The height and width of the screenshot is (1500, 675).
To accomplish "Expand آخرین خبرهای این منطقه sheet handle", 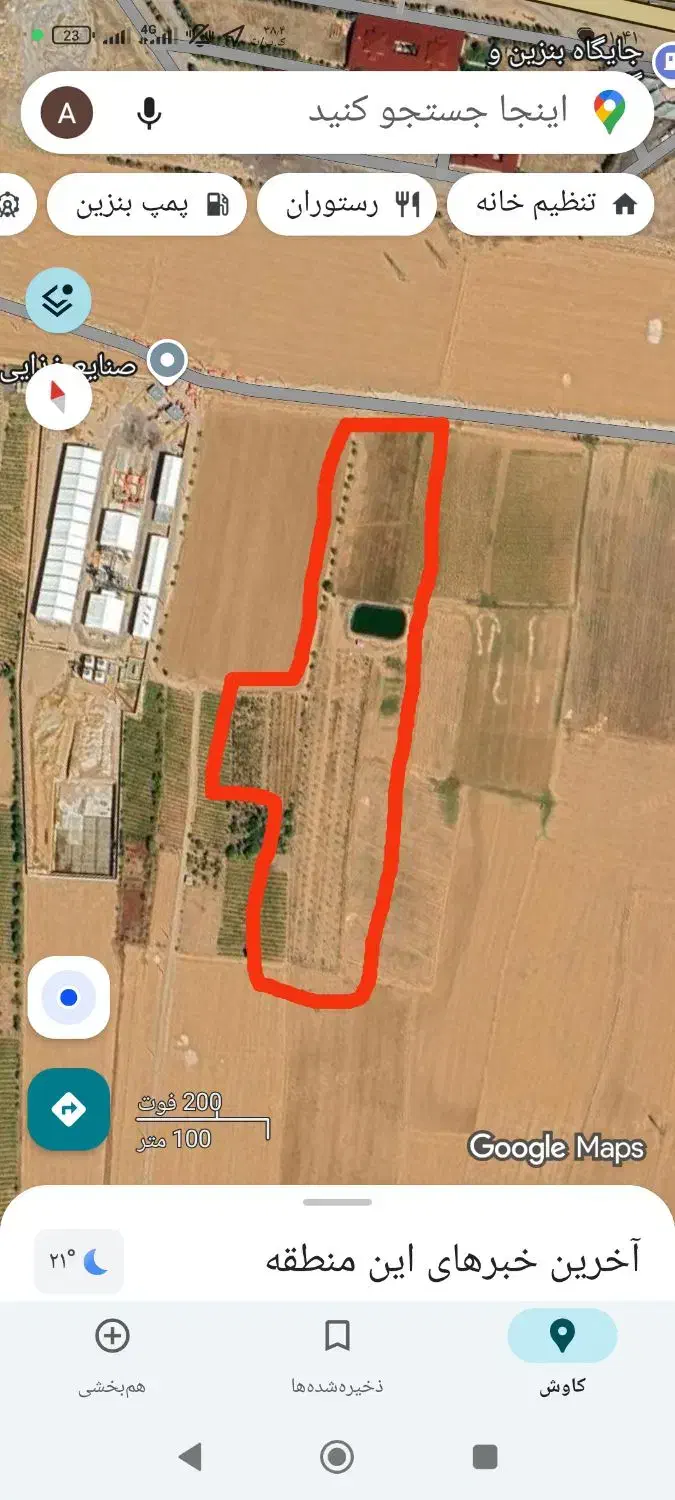I will tap(337, 1202).
